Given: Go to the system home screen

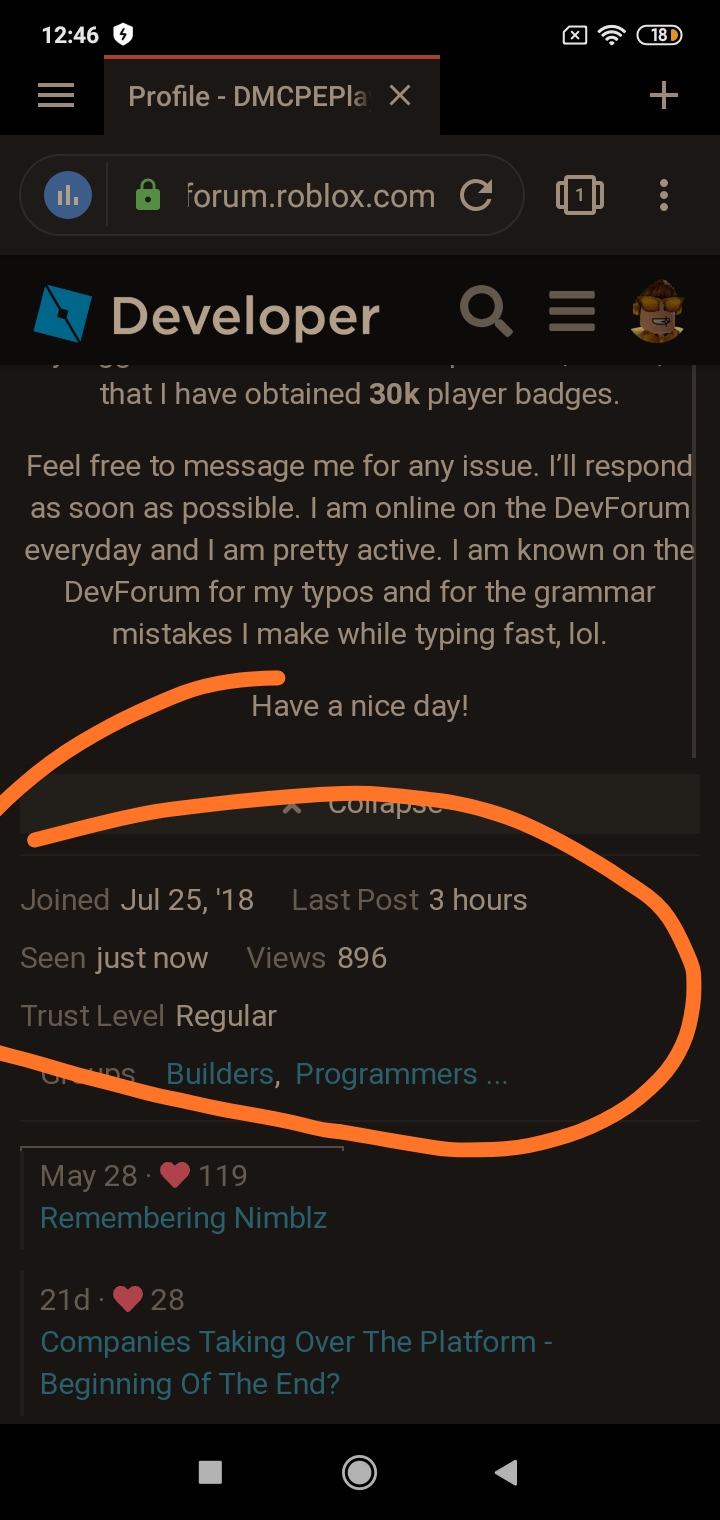Looking at the screenshot, I should click(359, 1472).
